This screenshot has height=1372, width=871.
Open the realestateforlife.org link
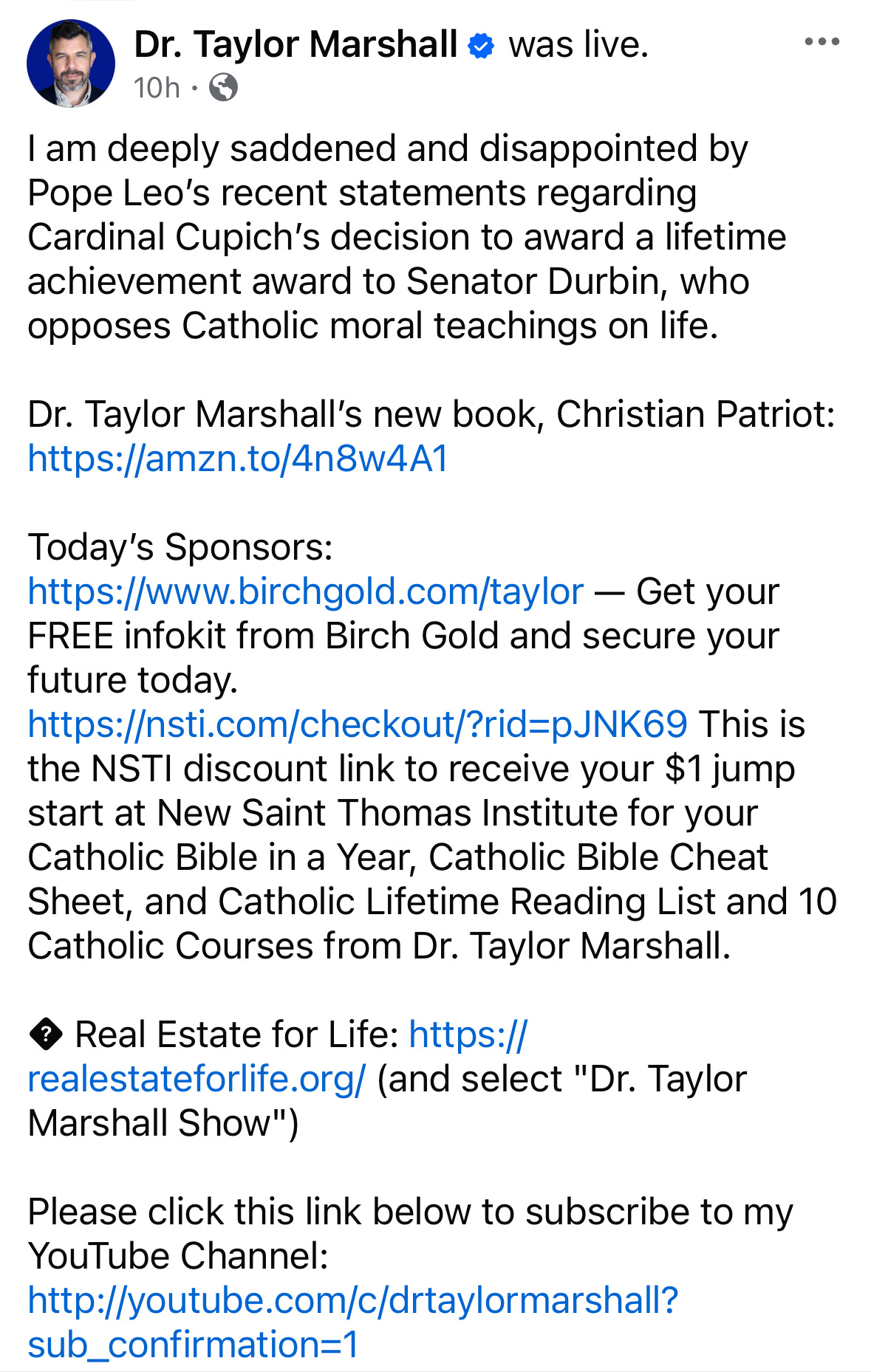coord(197,1079)
